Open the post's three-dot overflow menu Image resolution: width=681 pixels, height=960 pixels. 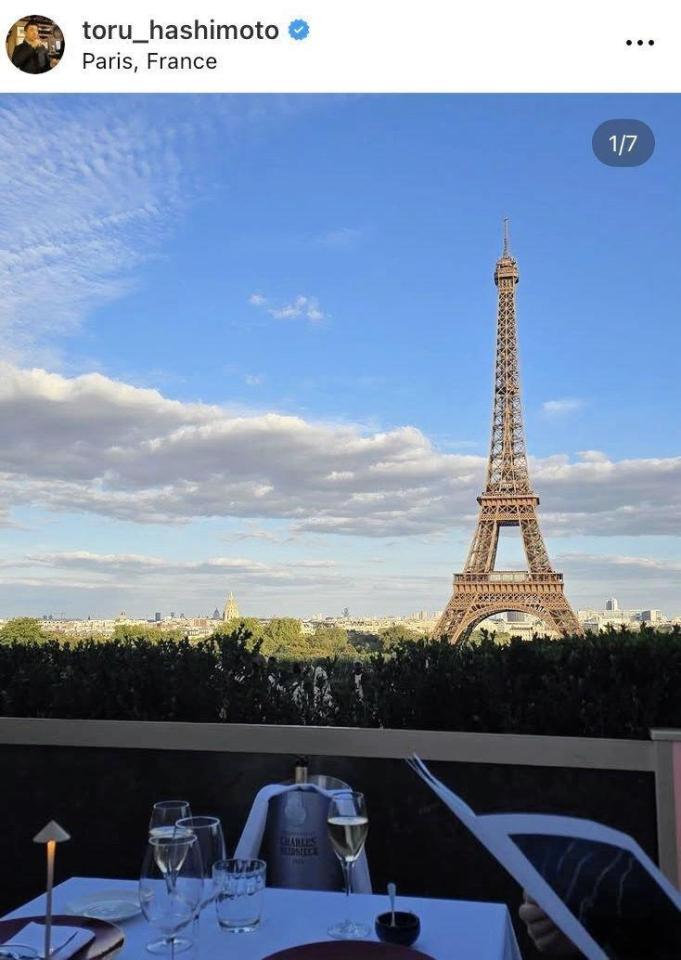(x=639, y=43)
